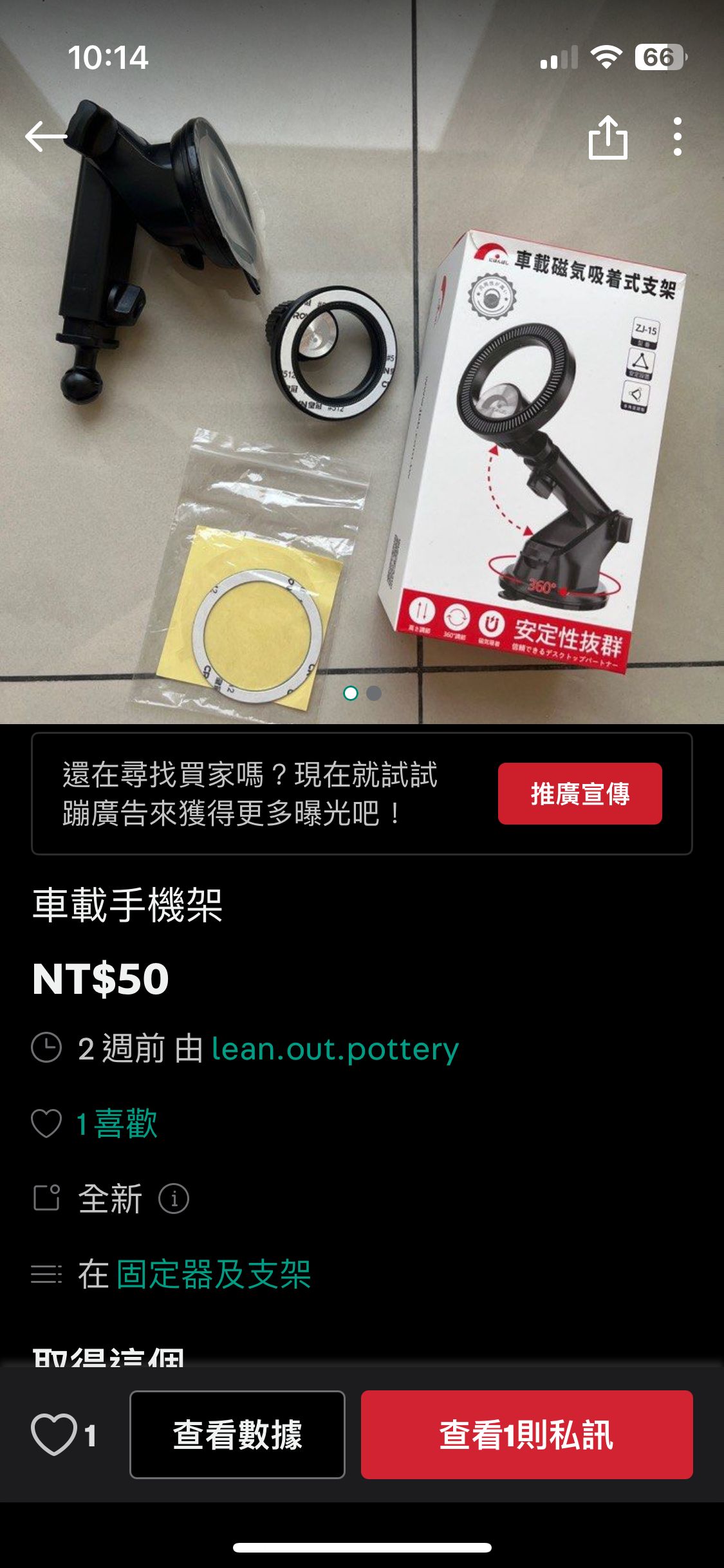This screenshot has height=1568, width=724.
Task: View who liked via 1 喜歡
Action: (x=116, y=1124)
